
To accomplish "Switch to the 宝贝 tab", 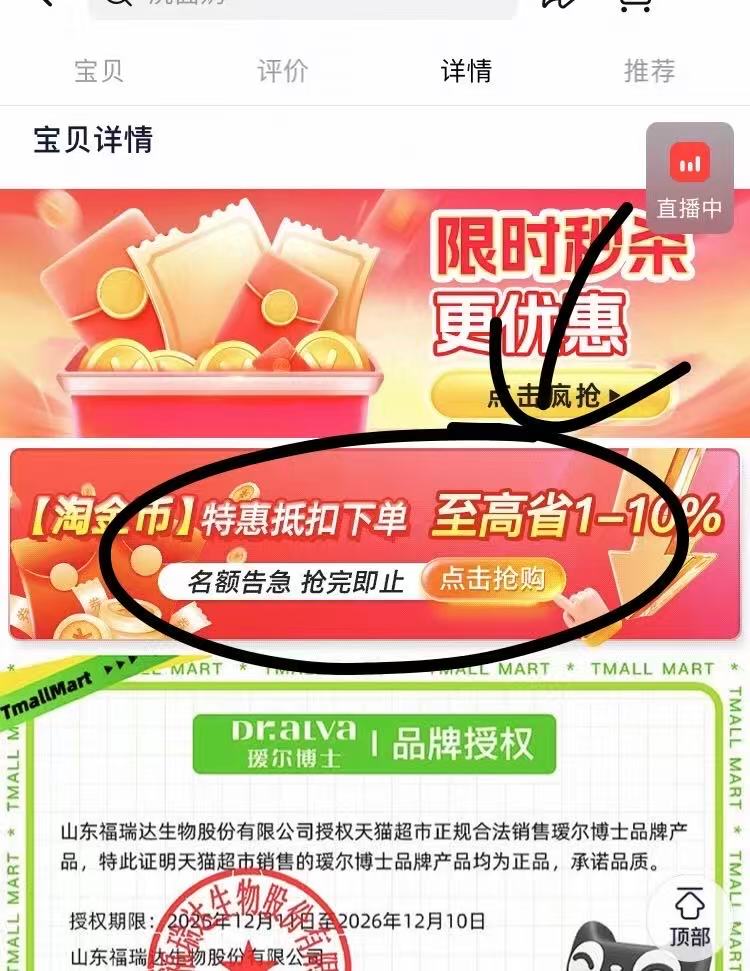I will coord(98,72).
